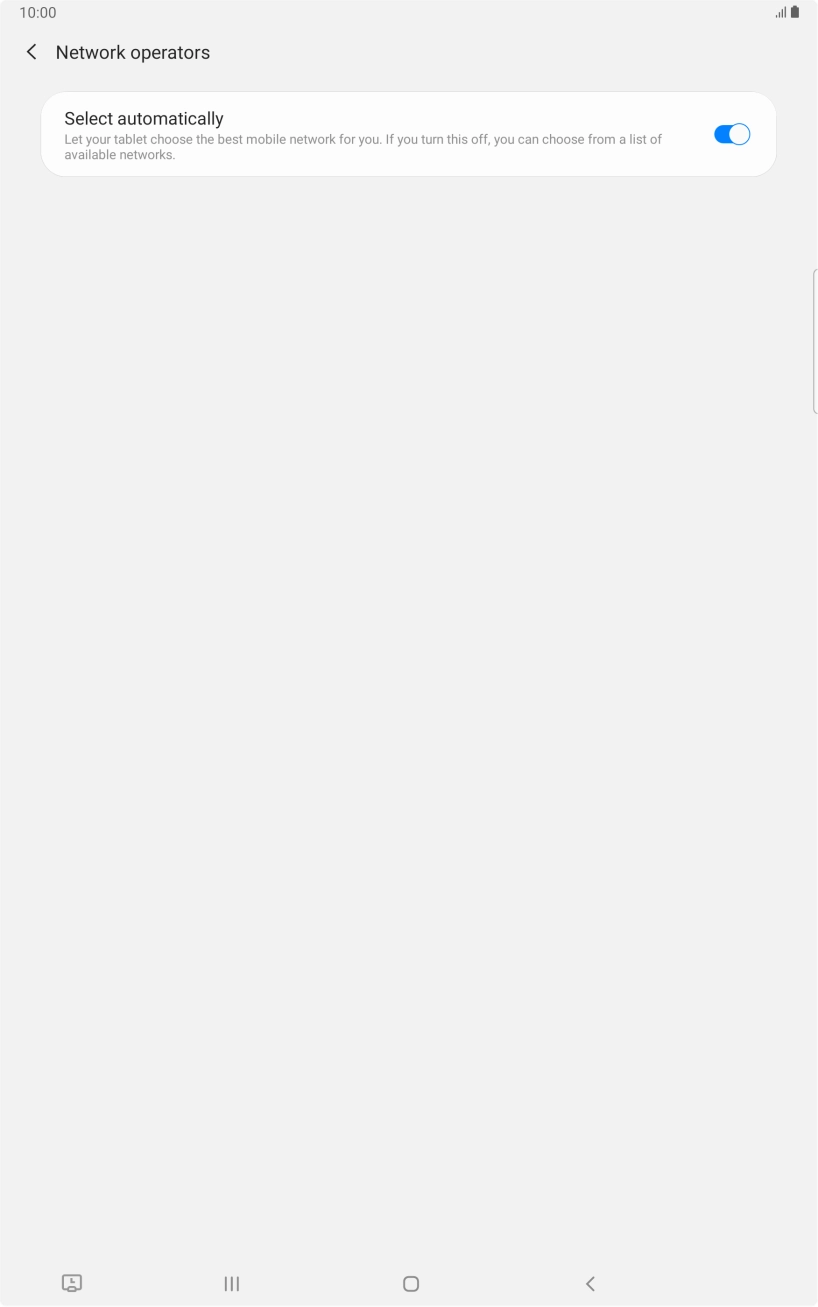Screen dimensions: 818x1307
Task: Tap the signal strength icon in status bar
Action: pyautogui.click(x=781, y=12)
